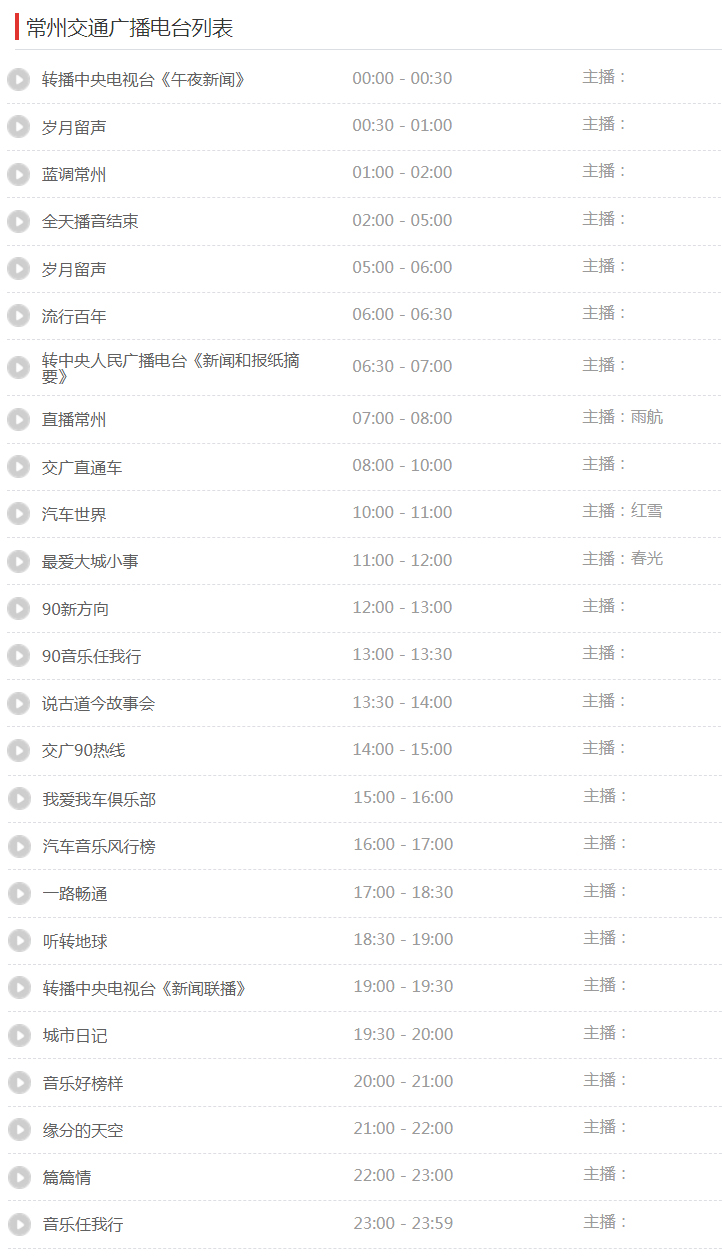The image size is (722, 1256).
Task: Play 90新方向 program
Action: tap(19, 608)
